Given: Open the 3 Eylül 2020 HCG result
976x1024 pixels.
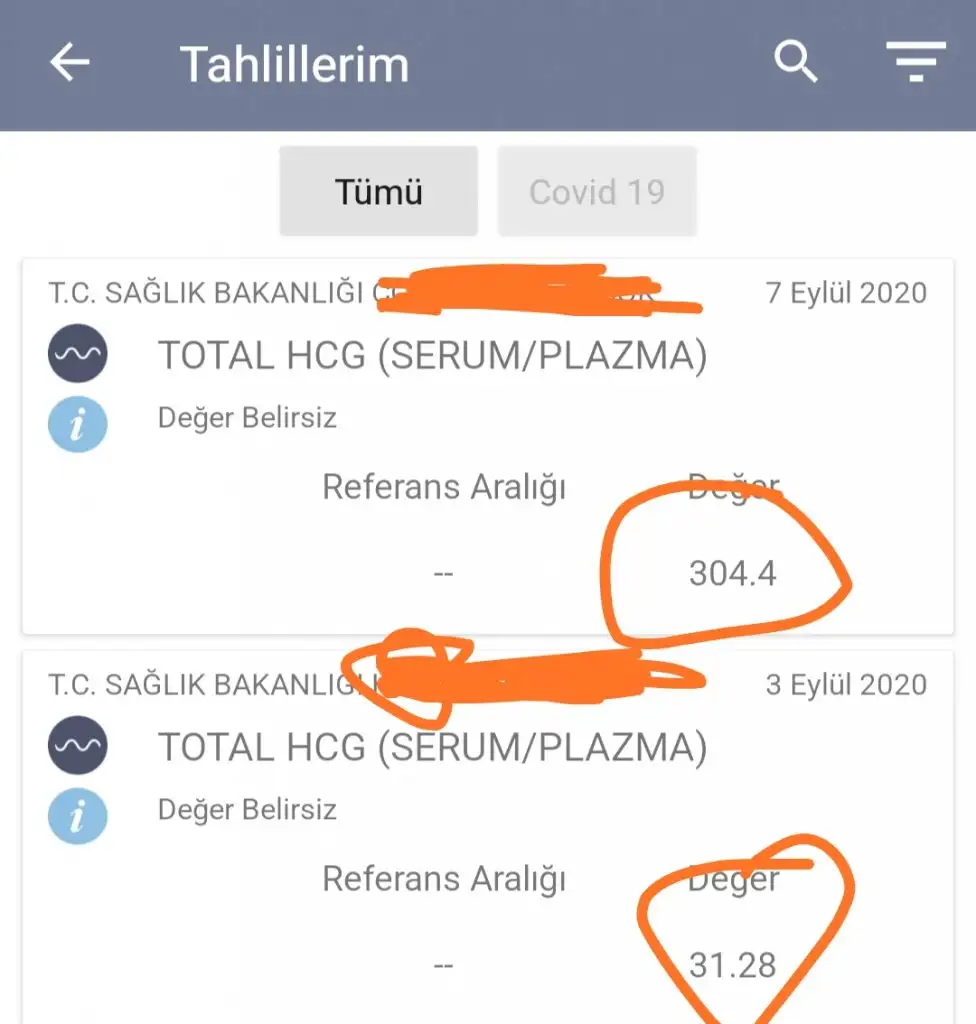Looking at the screenshot, I should (x=432, y=748).
